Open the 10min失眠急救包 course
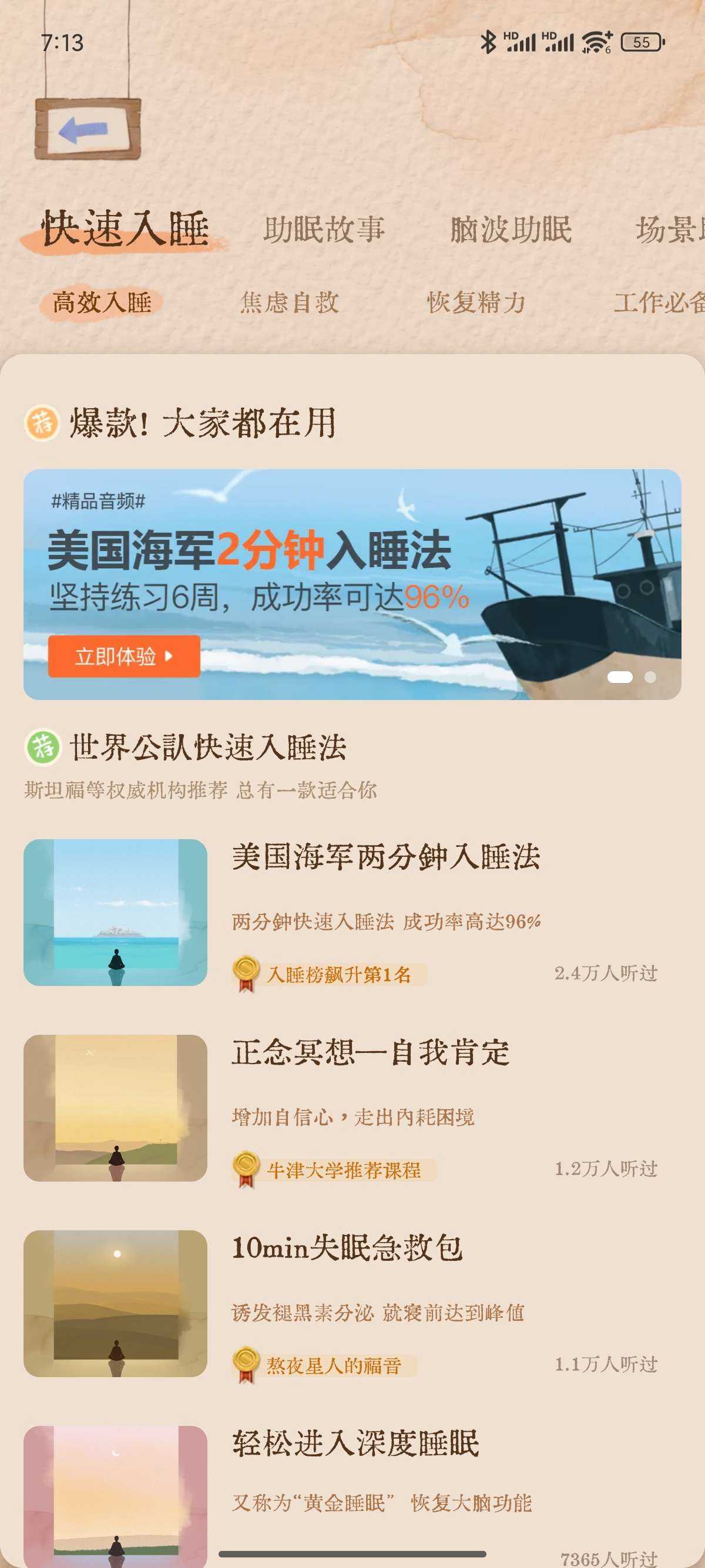705x1568 pixels. (347, 1248)
